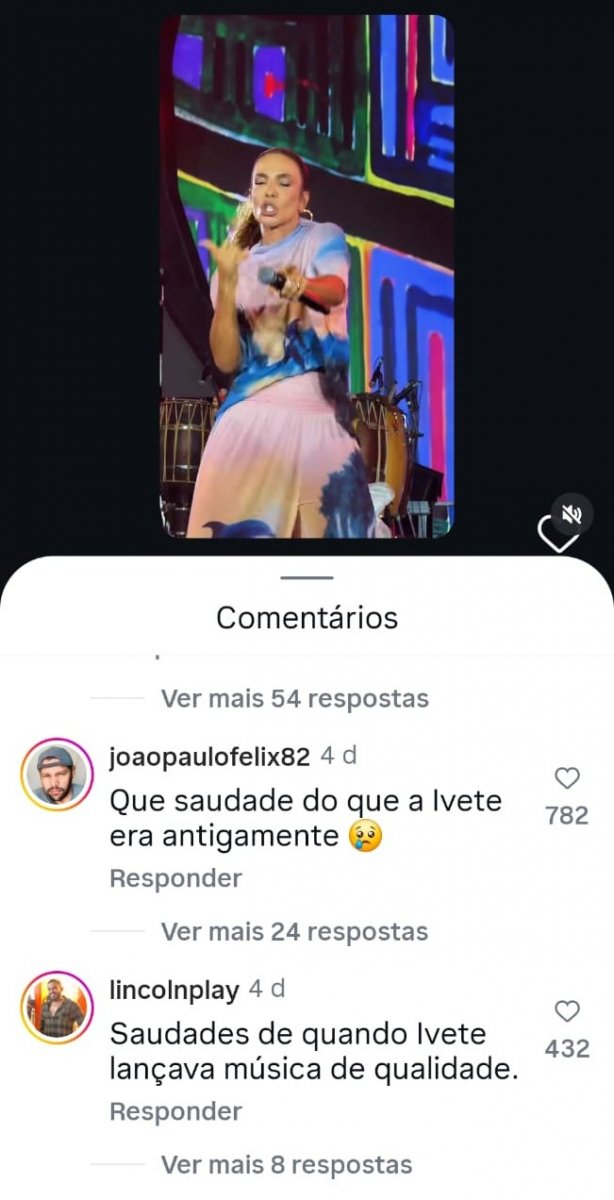614x1200 pixels.
Task: Like lincolnplay's comment
Action: tap(567, 1012)
